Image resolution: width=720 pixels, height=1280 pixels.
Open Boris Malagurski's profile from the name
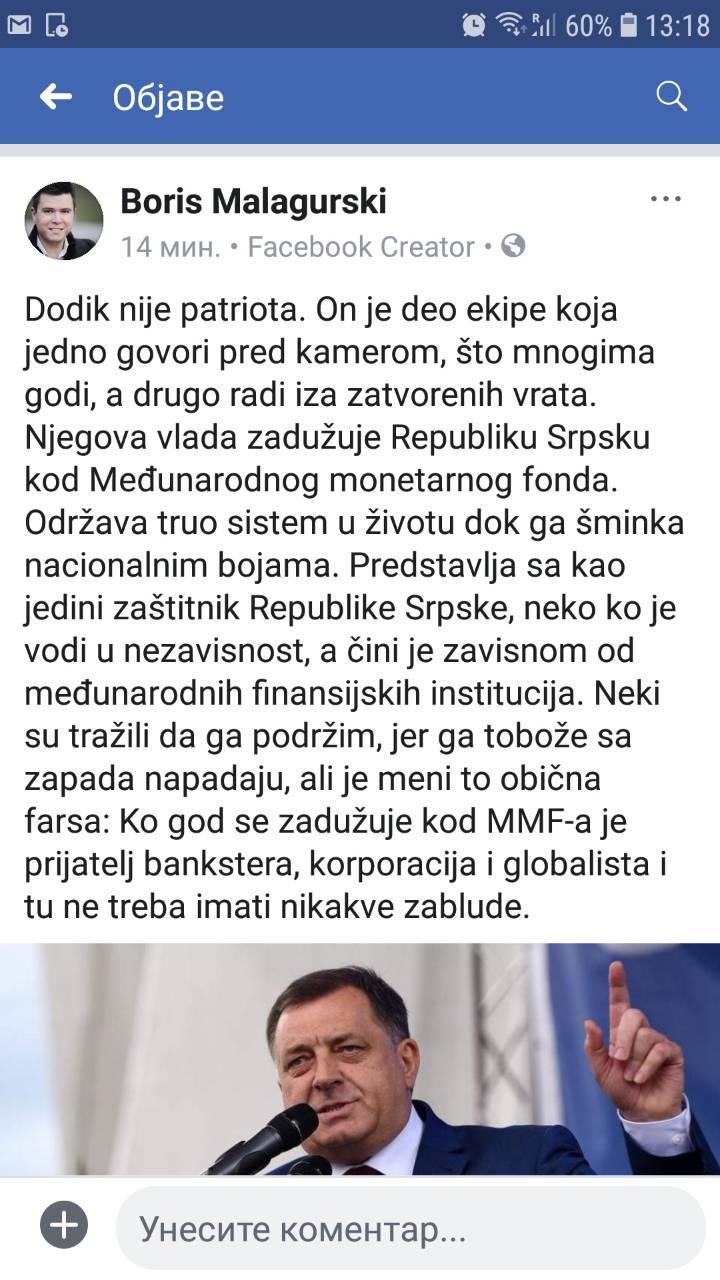253,202
